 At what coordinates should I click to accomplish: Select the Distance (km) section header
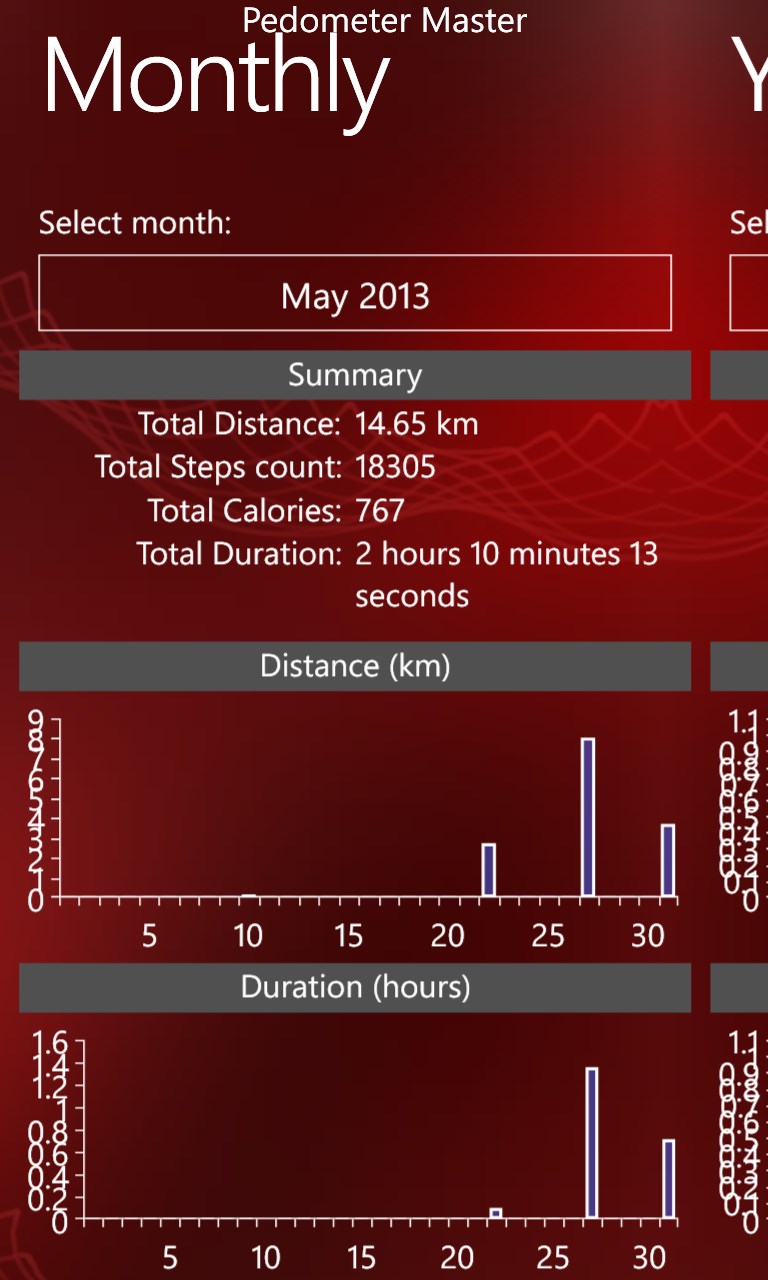pos(354,666)
